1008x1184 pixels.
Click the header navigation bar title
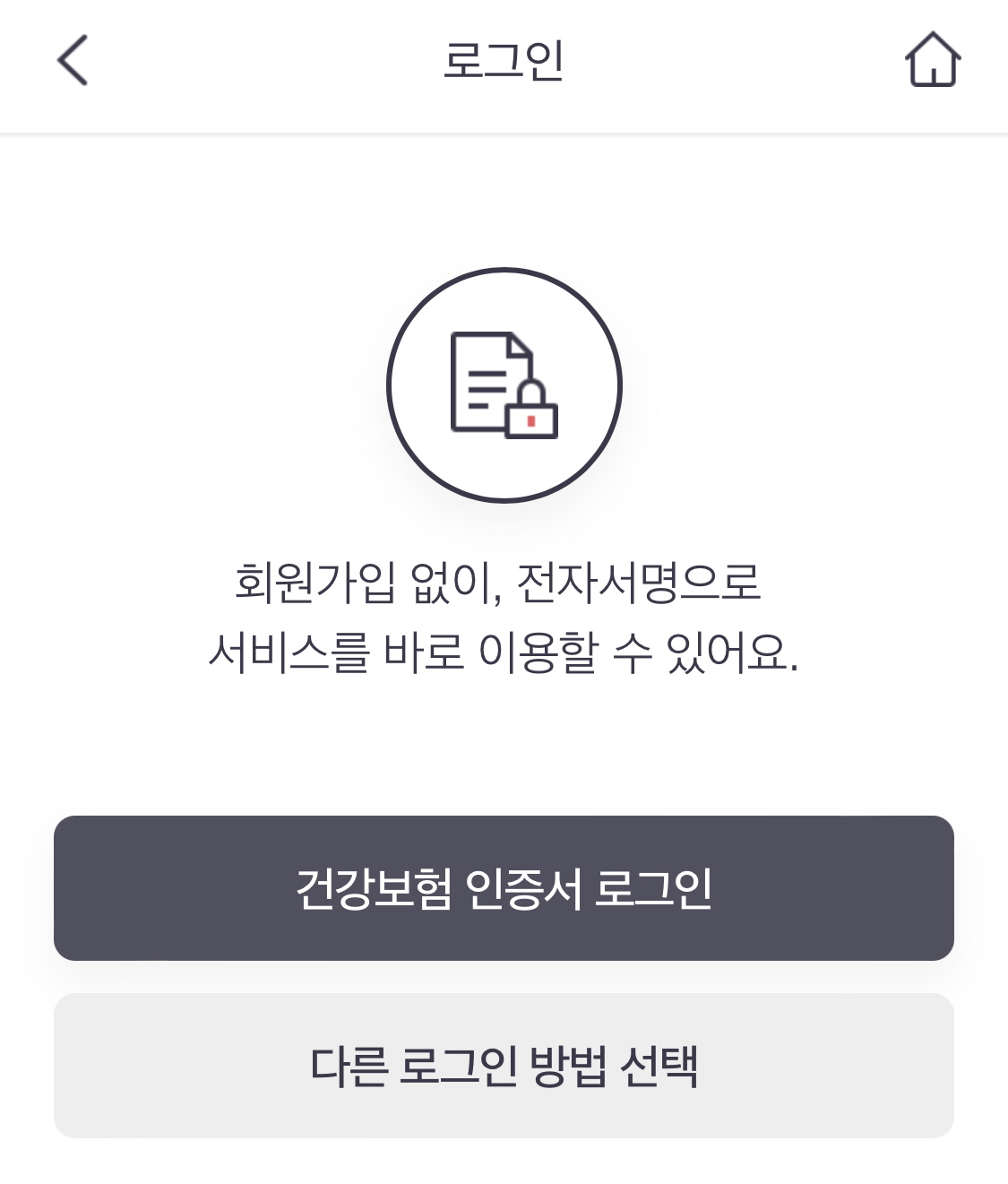(504, 59)
